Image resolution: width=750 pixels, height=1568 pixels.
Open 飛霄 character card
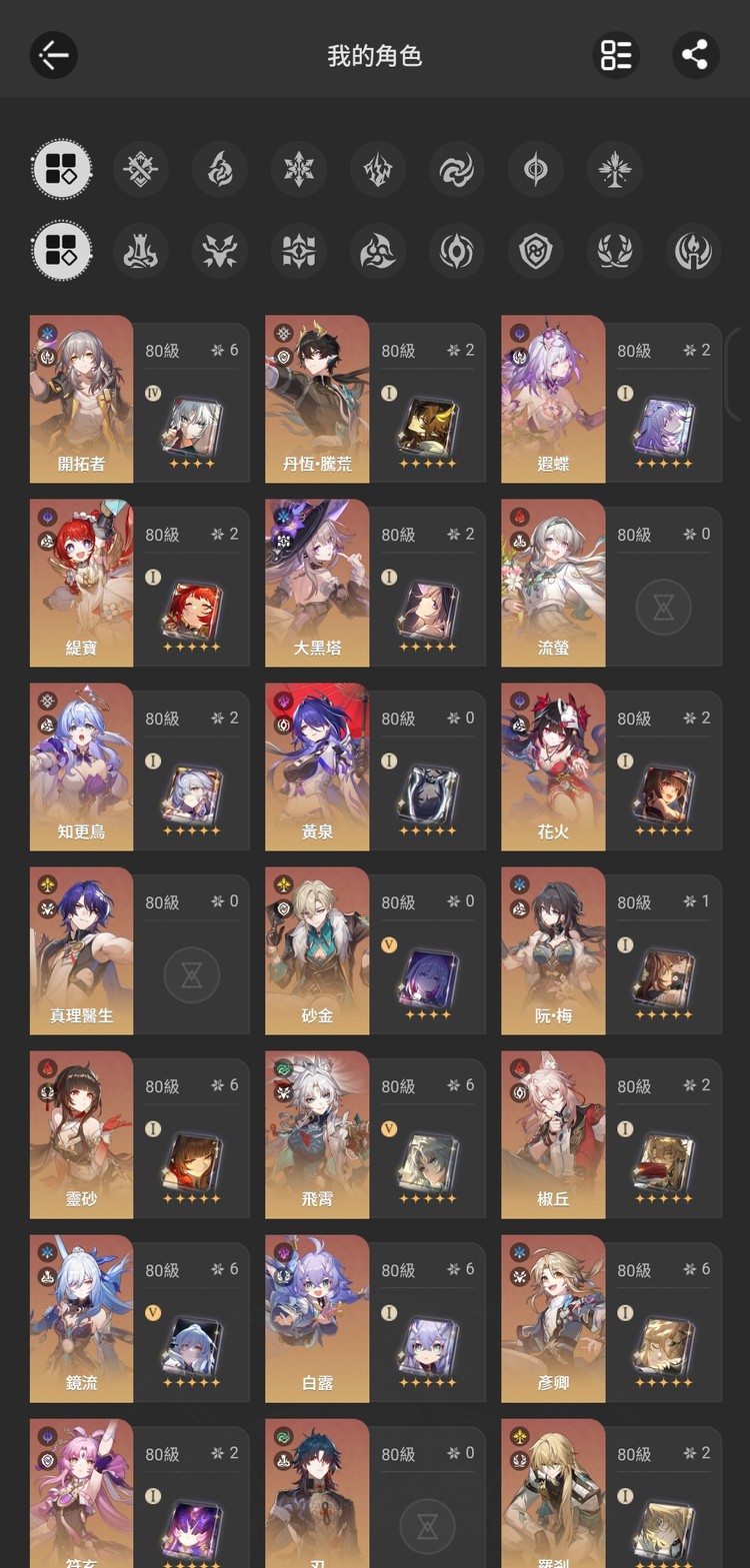pyautogui.click(x=317, y=1134)
